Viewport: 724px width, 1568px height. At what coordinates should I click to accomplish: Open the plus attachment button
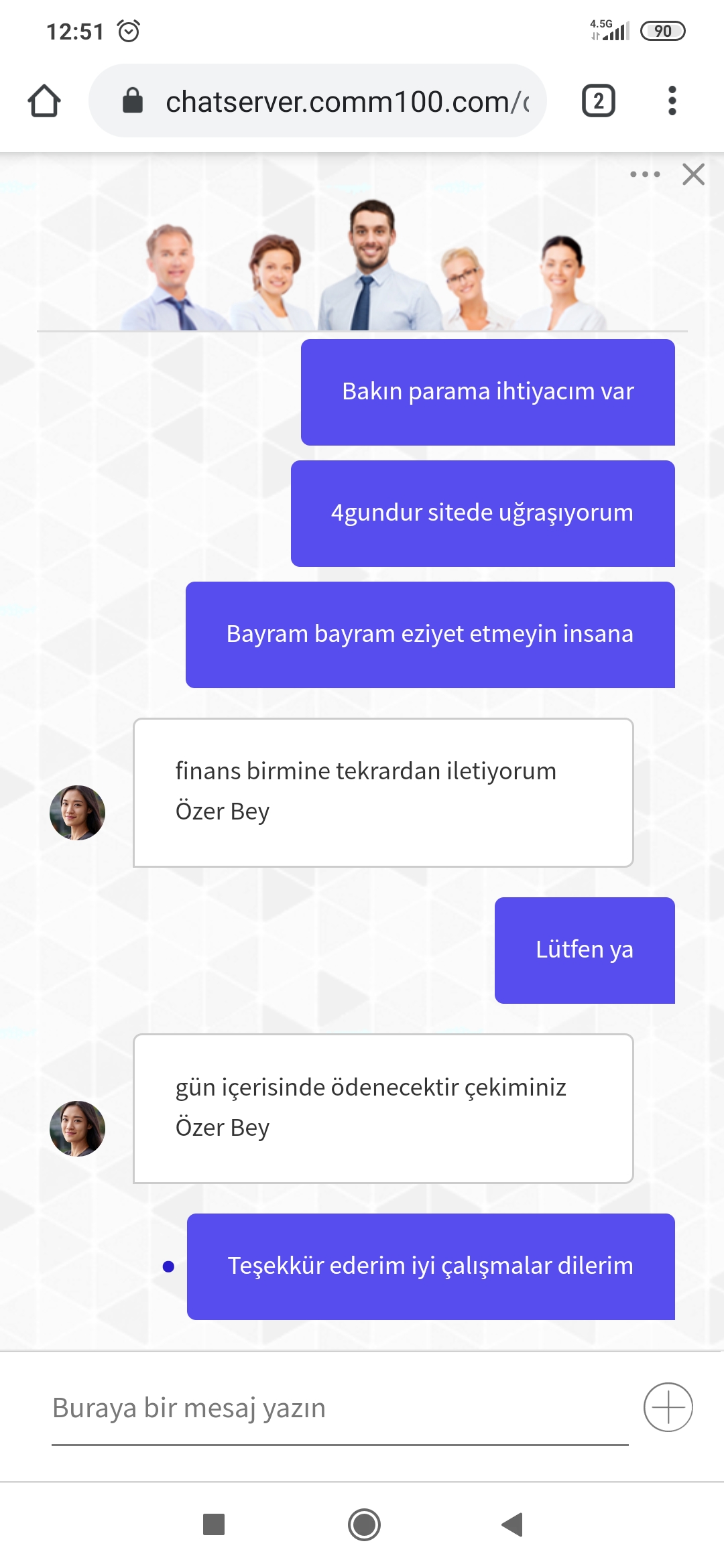point(668,1407)
